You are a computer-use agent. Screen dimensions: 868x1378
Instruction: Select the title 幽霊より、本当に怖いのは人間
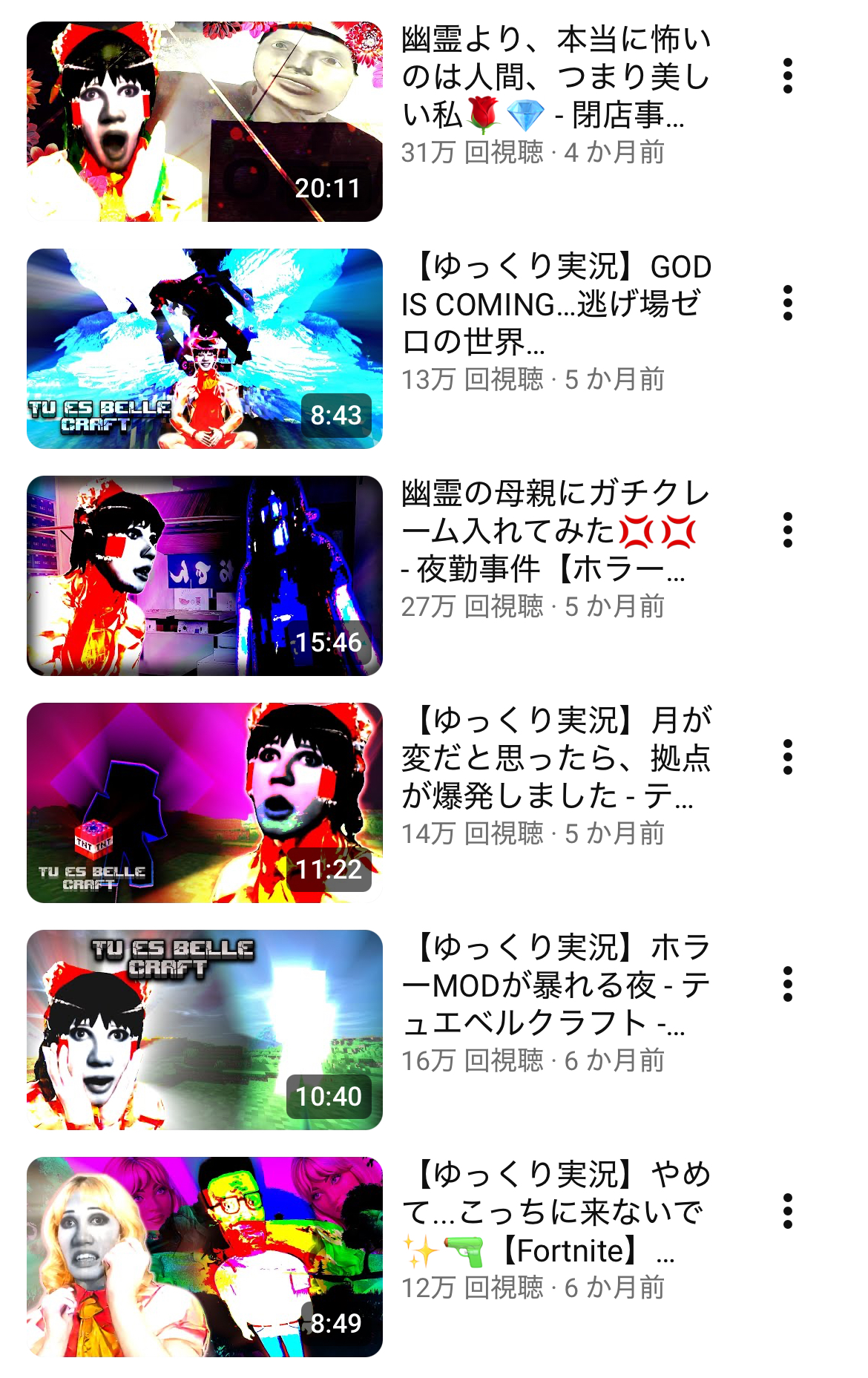pyautogui.click(x=555, y=77)
